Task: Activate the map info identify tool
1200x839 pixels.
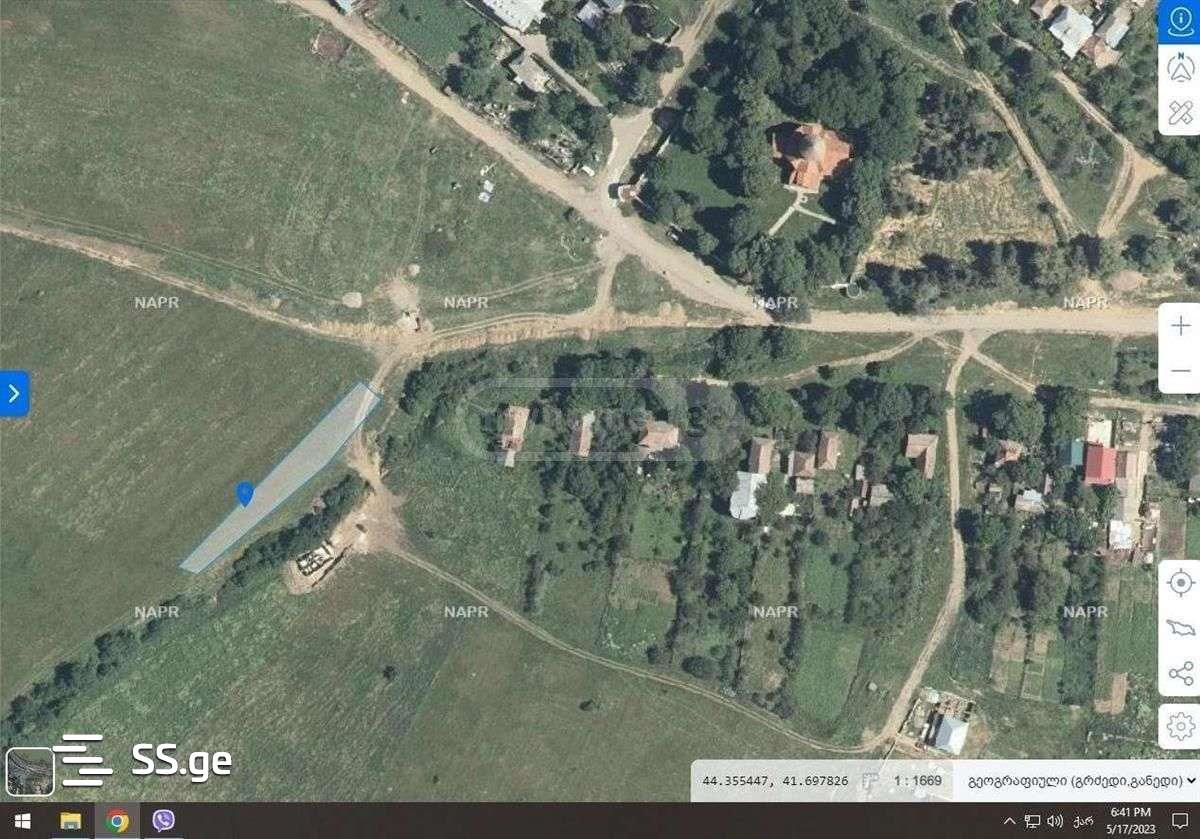Action: (x=1180, y=22)
